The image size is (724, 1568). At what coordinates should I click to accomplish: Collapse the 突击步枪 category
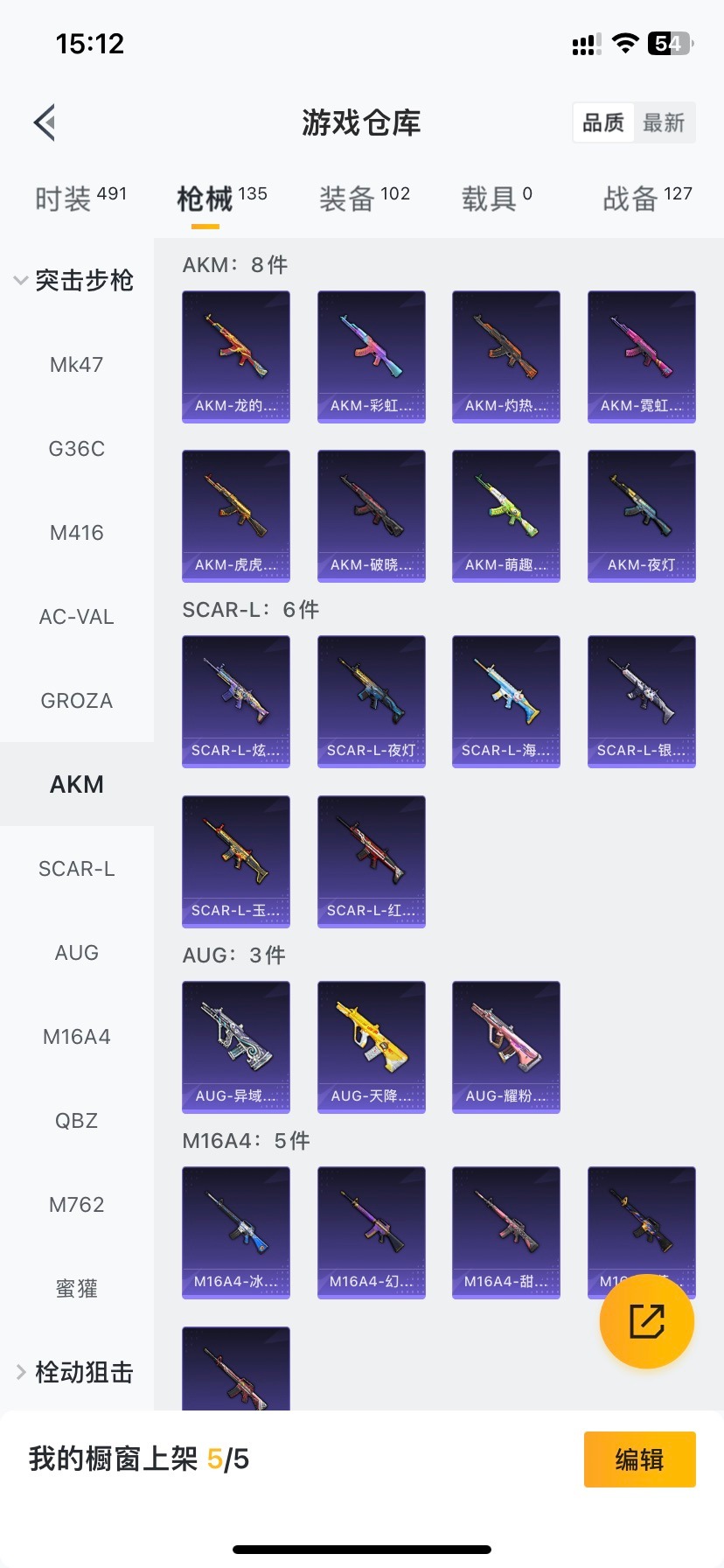pyautogui.click(x=75, y=280)
